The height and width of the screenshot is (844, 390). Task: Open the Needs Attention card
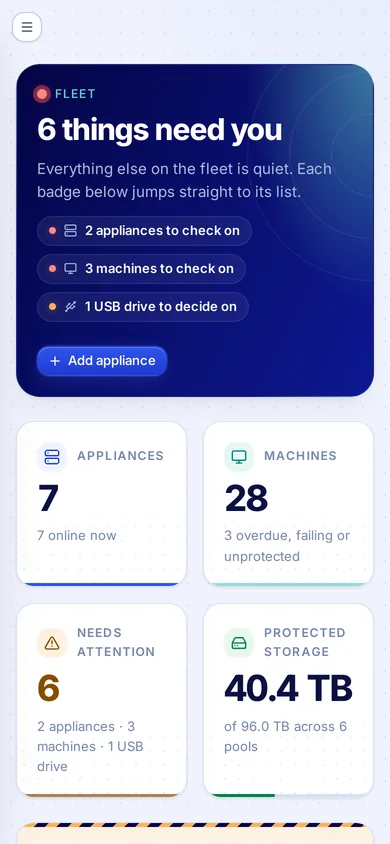102,700
